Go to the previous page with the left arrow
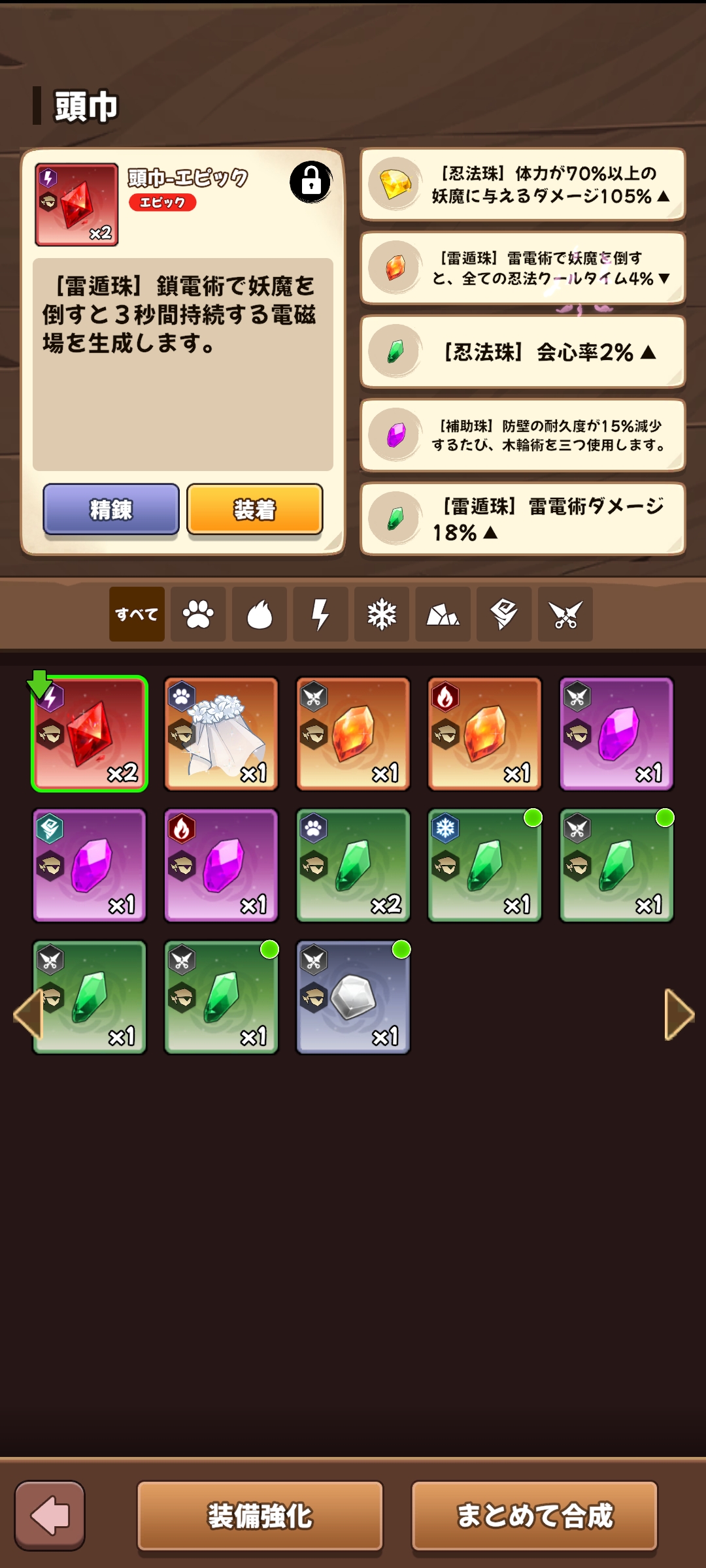Image resolution: width=706 pixels, height=1568 pixels. pos(27,1014)
